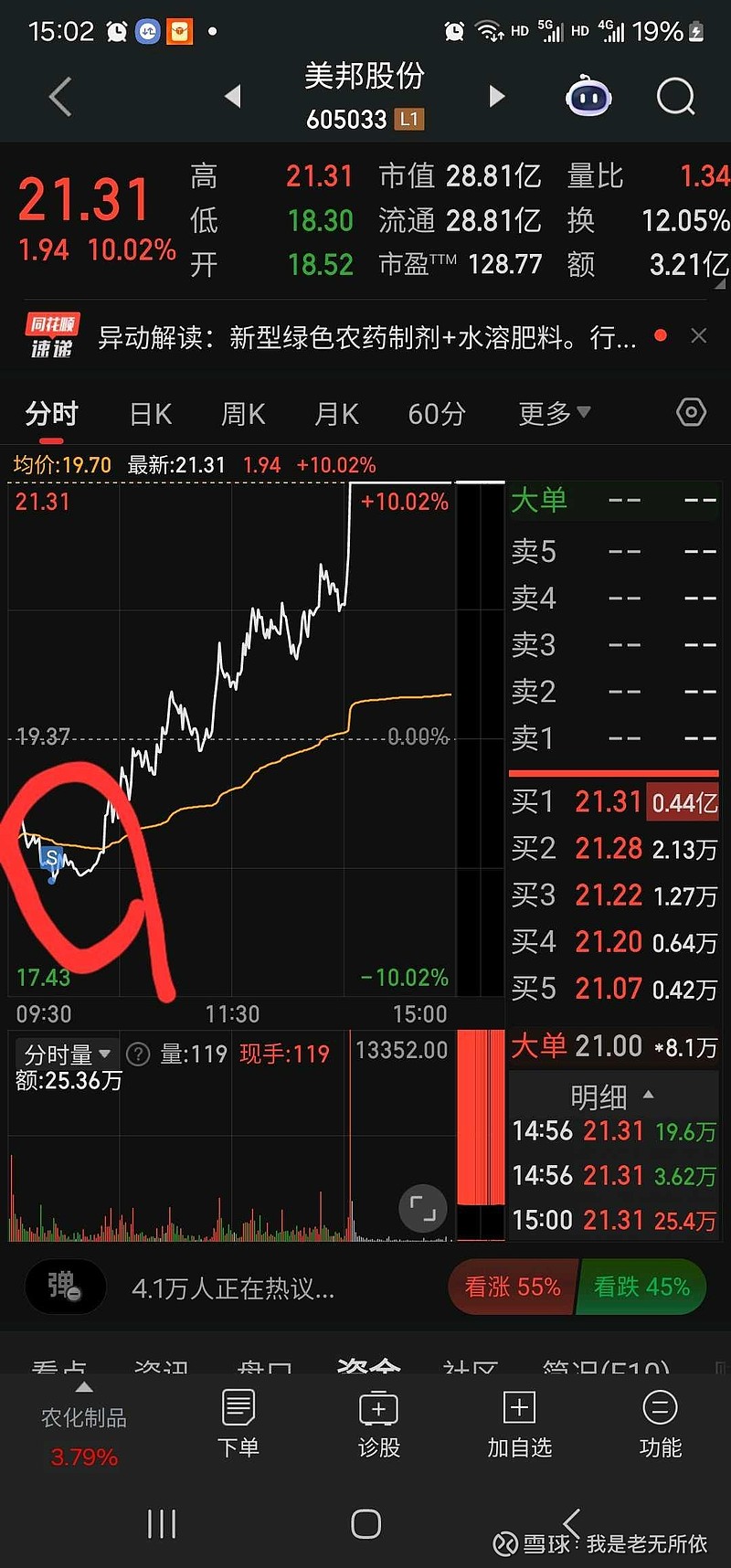The width and height of the screenshot is (731, 1568).
Task: Go back using the top-left arrow
Action: click(60, 97)
